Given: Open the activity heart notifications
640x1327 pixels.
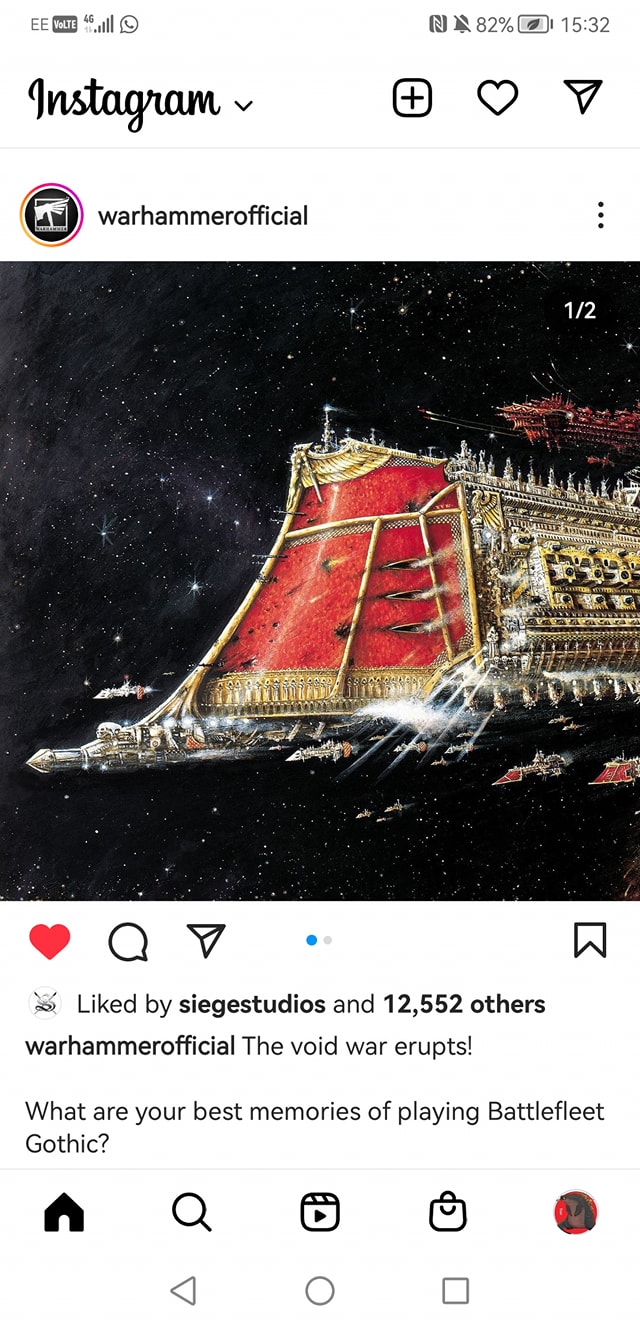Looking at the screenshot, I should tap(497, 98).
